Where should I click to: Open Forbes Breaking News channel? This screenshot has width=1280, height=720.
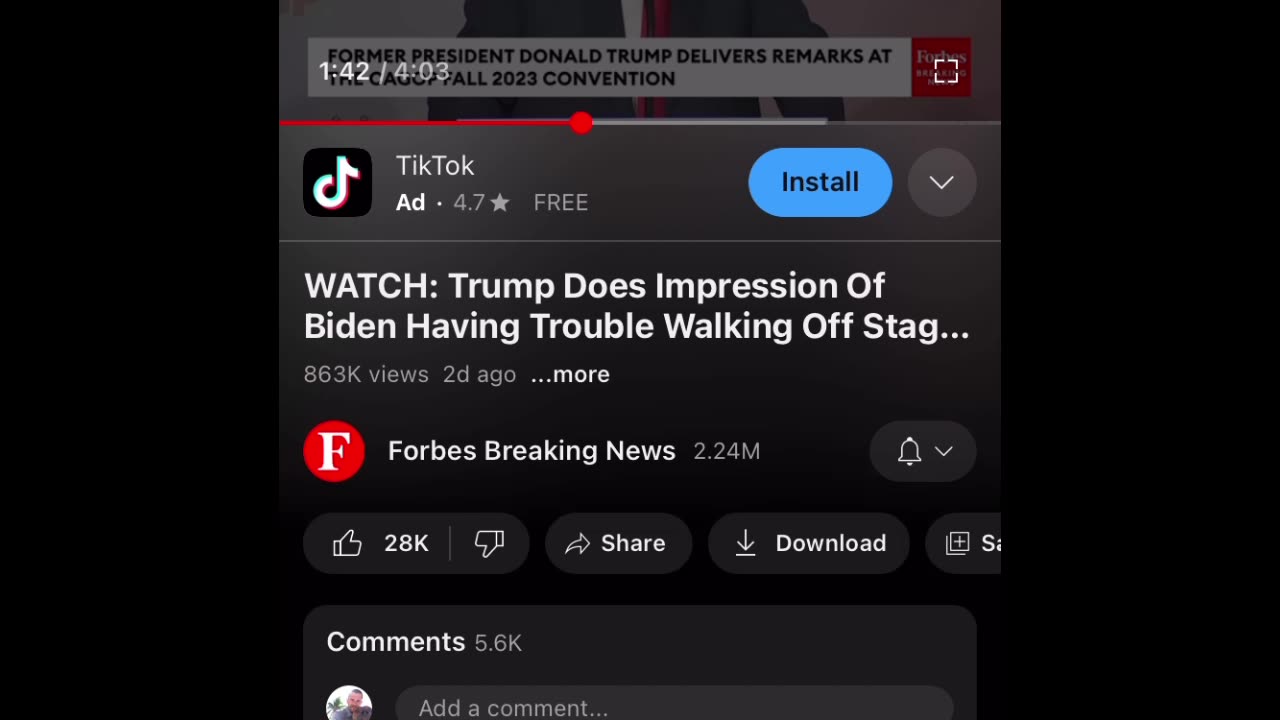coord(531,451)
